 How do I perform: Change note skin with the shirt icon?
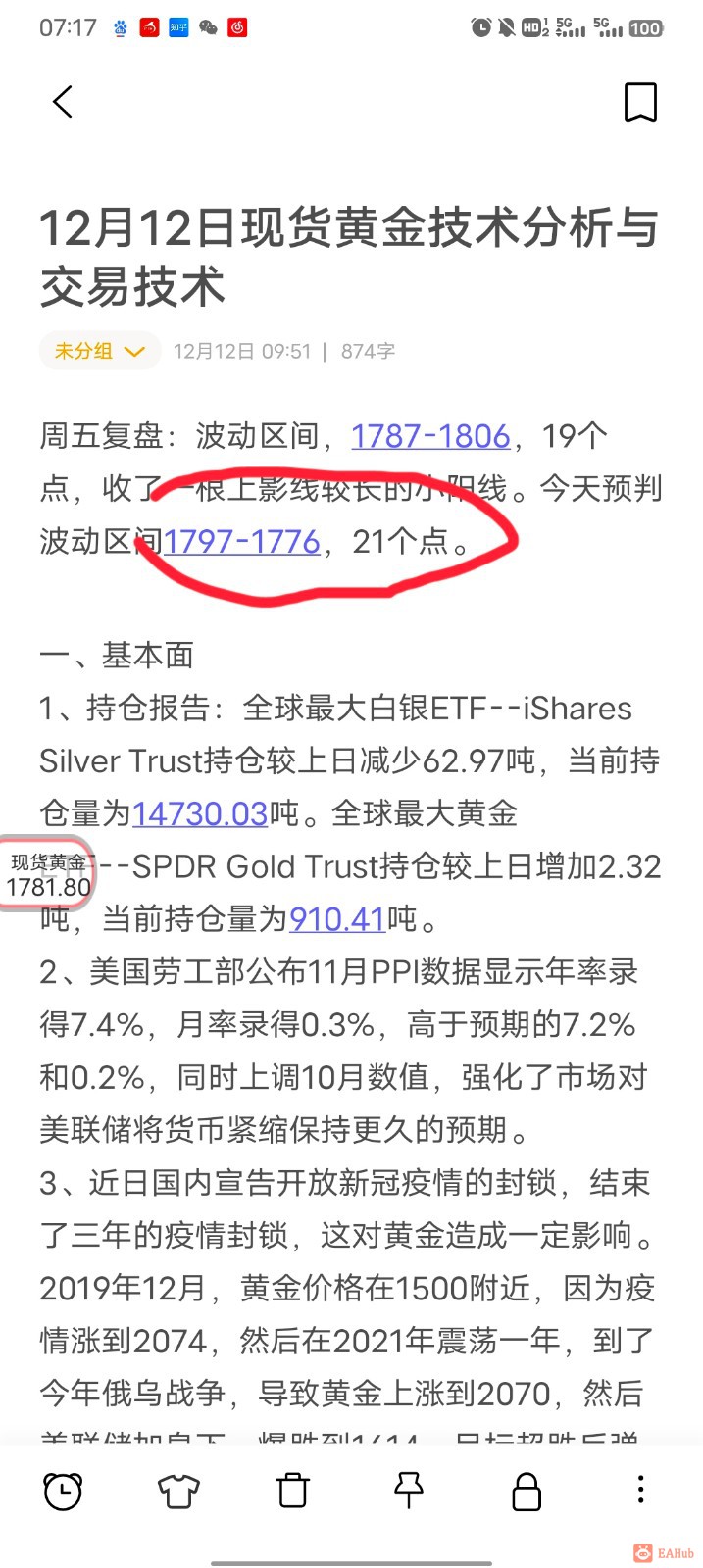pos(178,1491)
